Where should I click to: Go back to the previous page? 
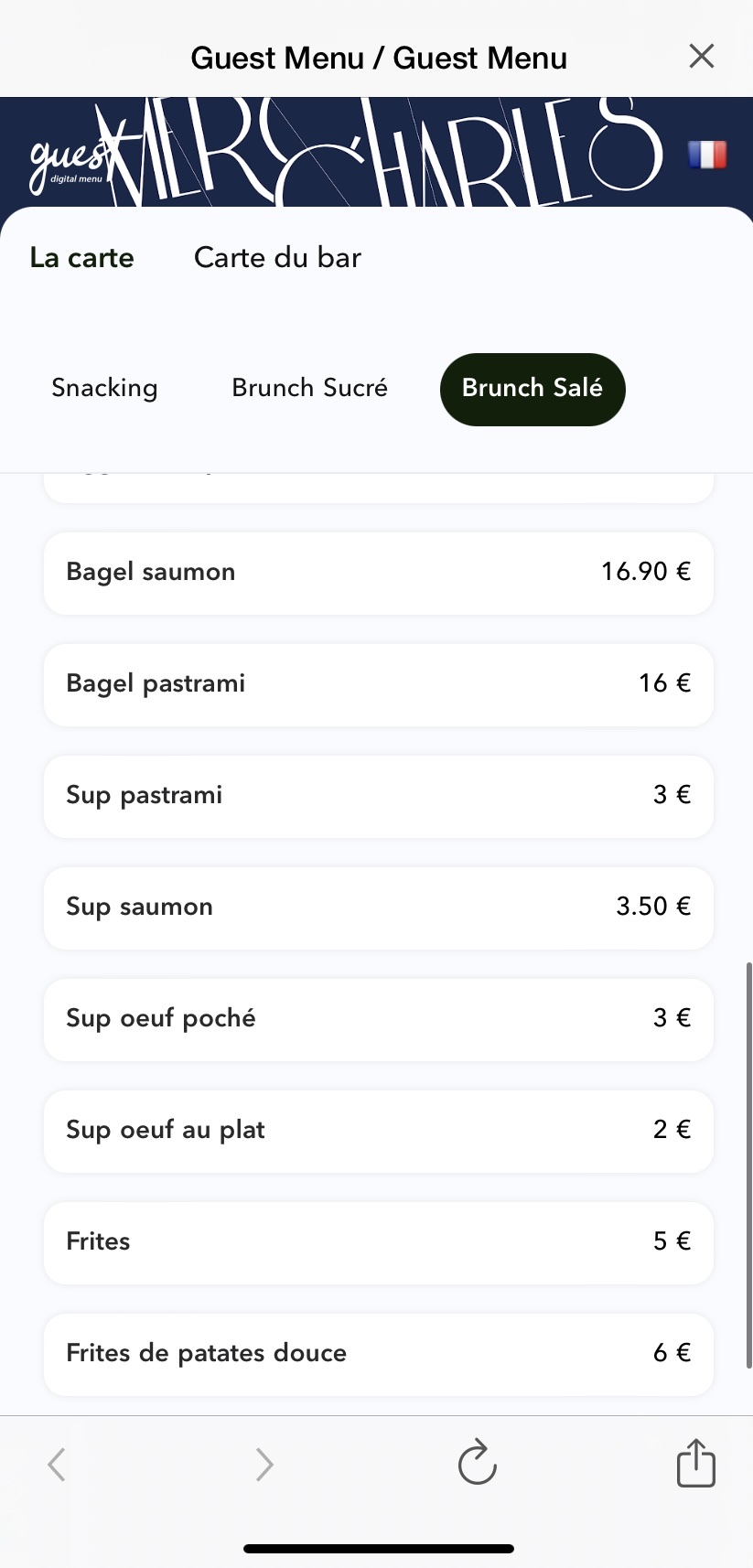tap(57, 1464)
